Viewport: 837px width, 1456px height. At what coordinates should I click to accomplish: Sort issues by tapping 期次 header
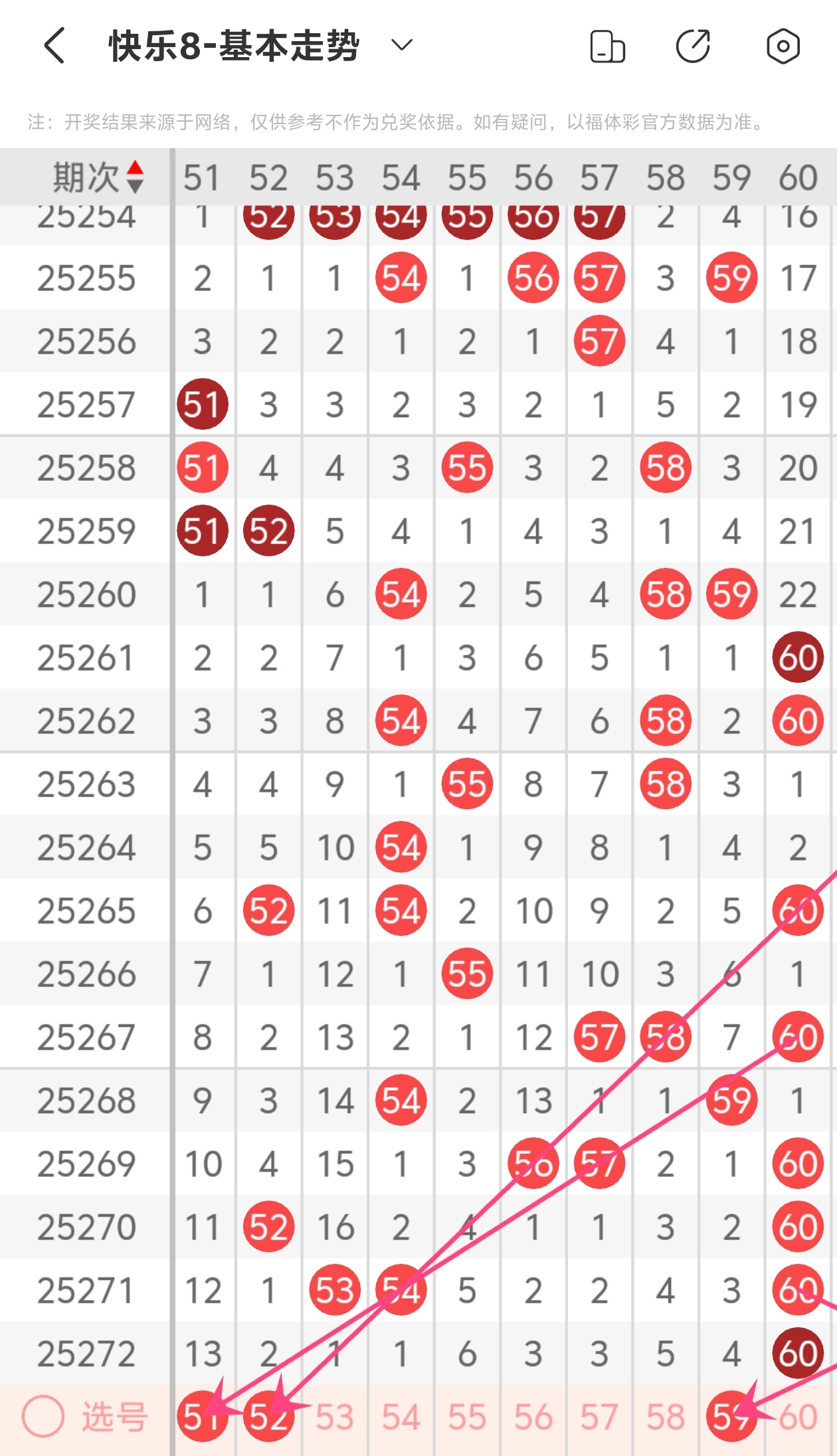pyautogui.click(x=98, y=177)
